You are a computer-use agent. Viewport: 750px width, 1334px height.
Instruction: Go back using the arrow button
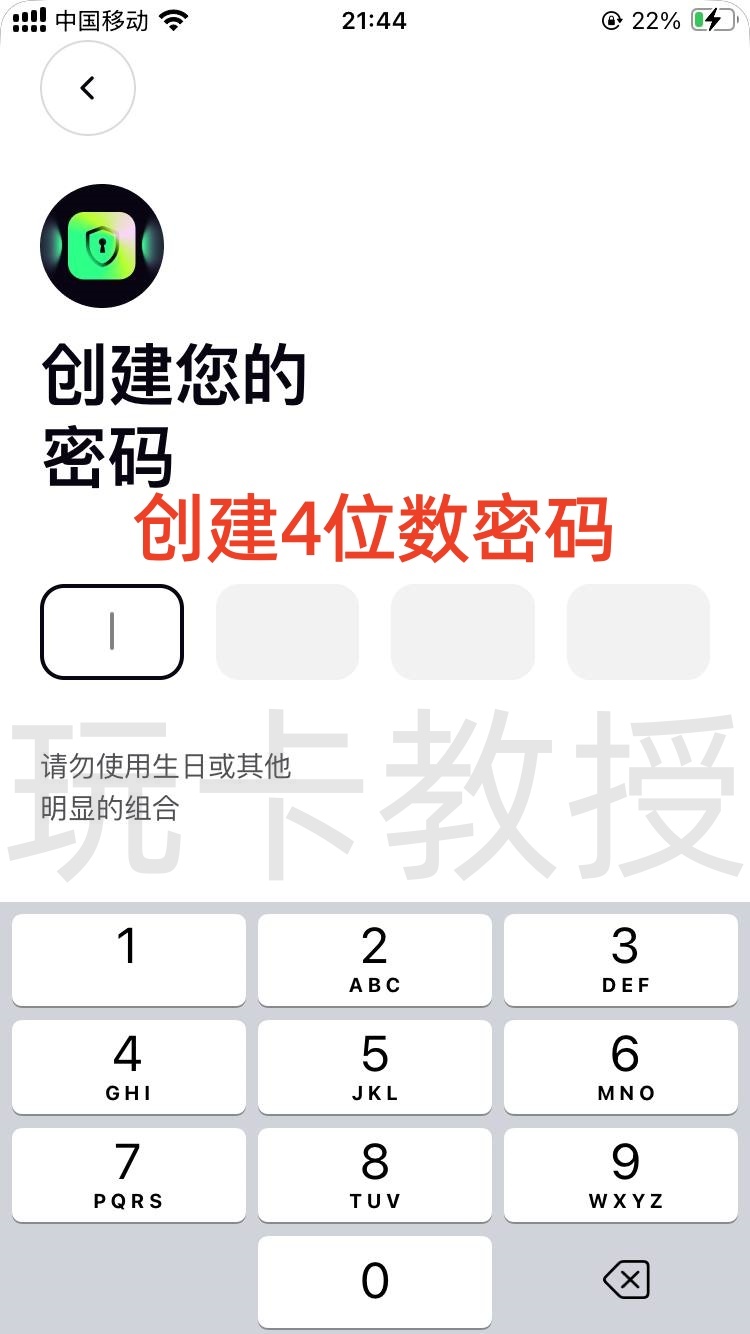(88, 88)
